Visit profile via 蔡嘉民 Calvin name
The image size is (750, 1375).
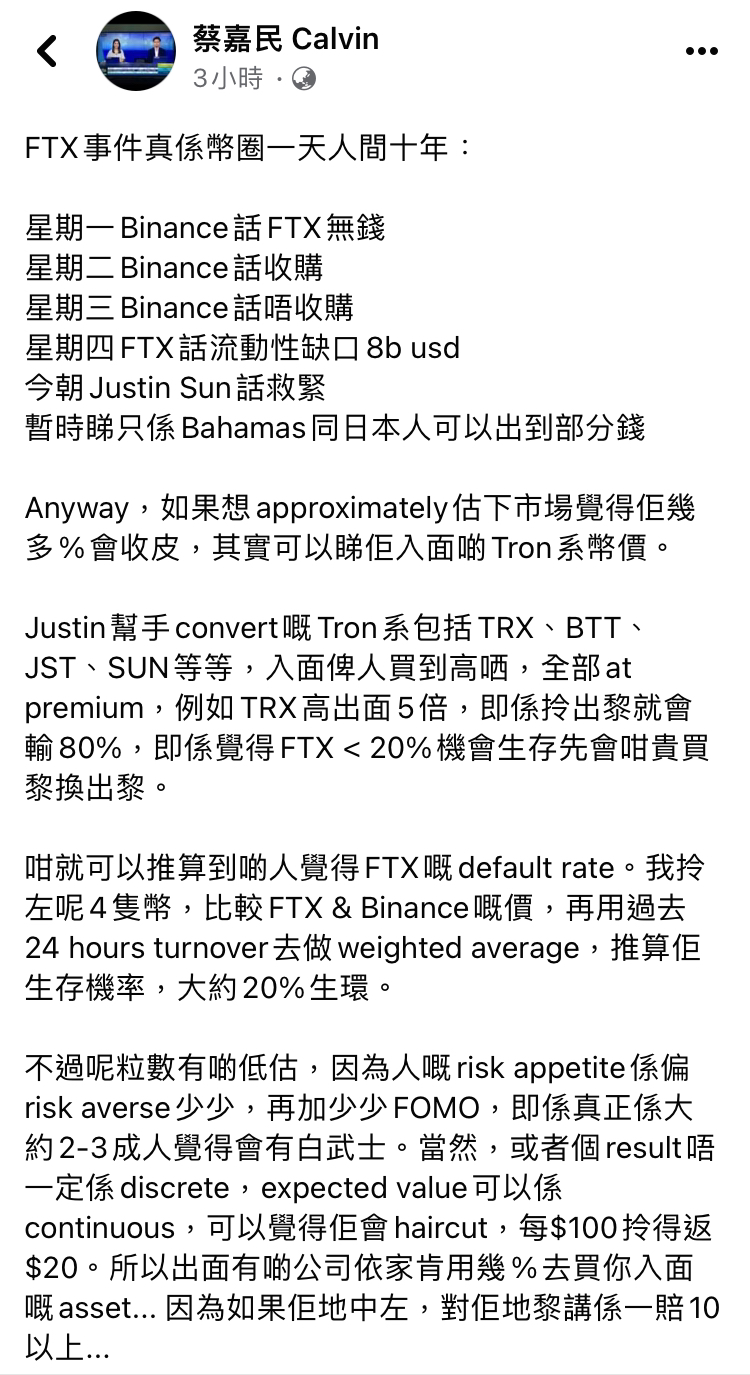pyautogui.click(x=283, y=39)
